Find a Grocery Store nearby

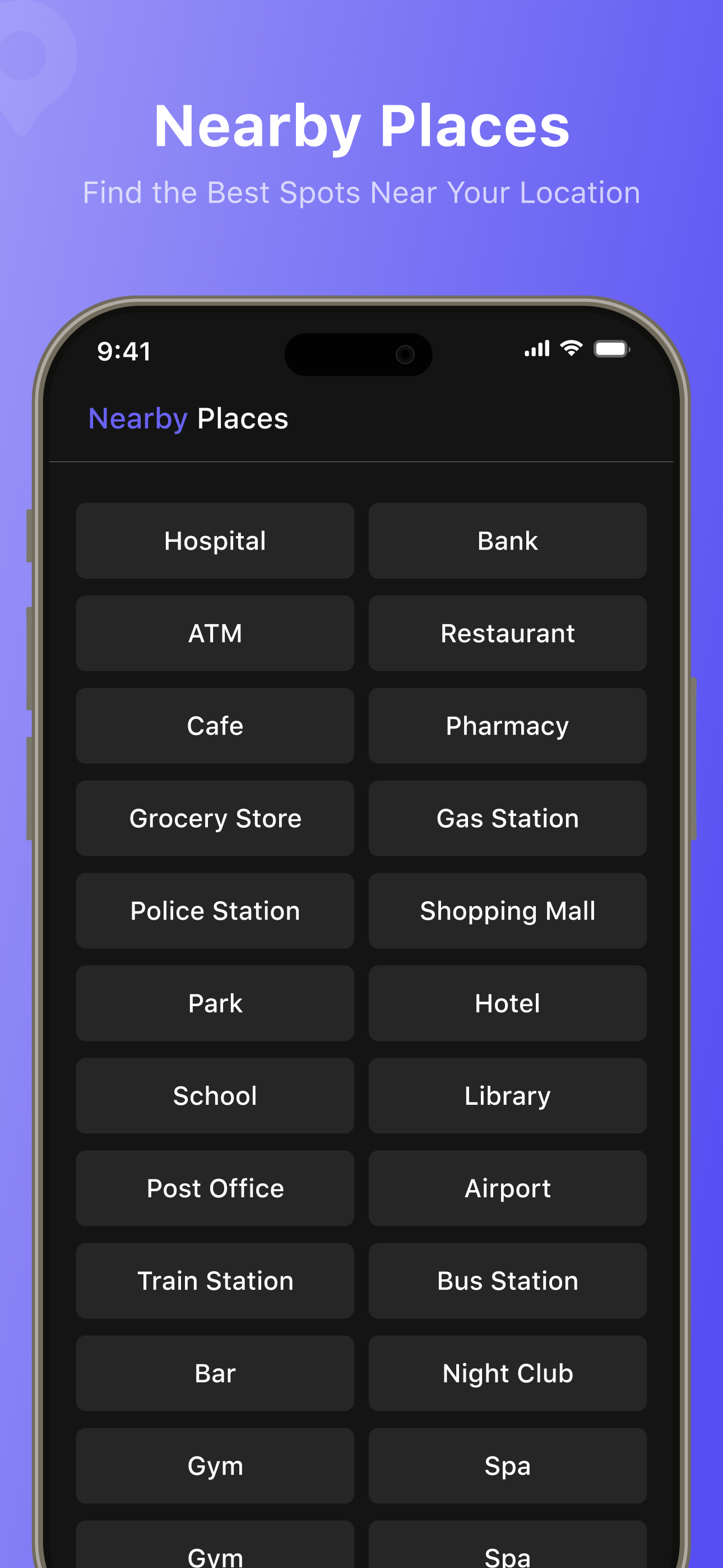click(214, 818)
